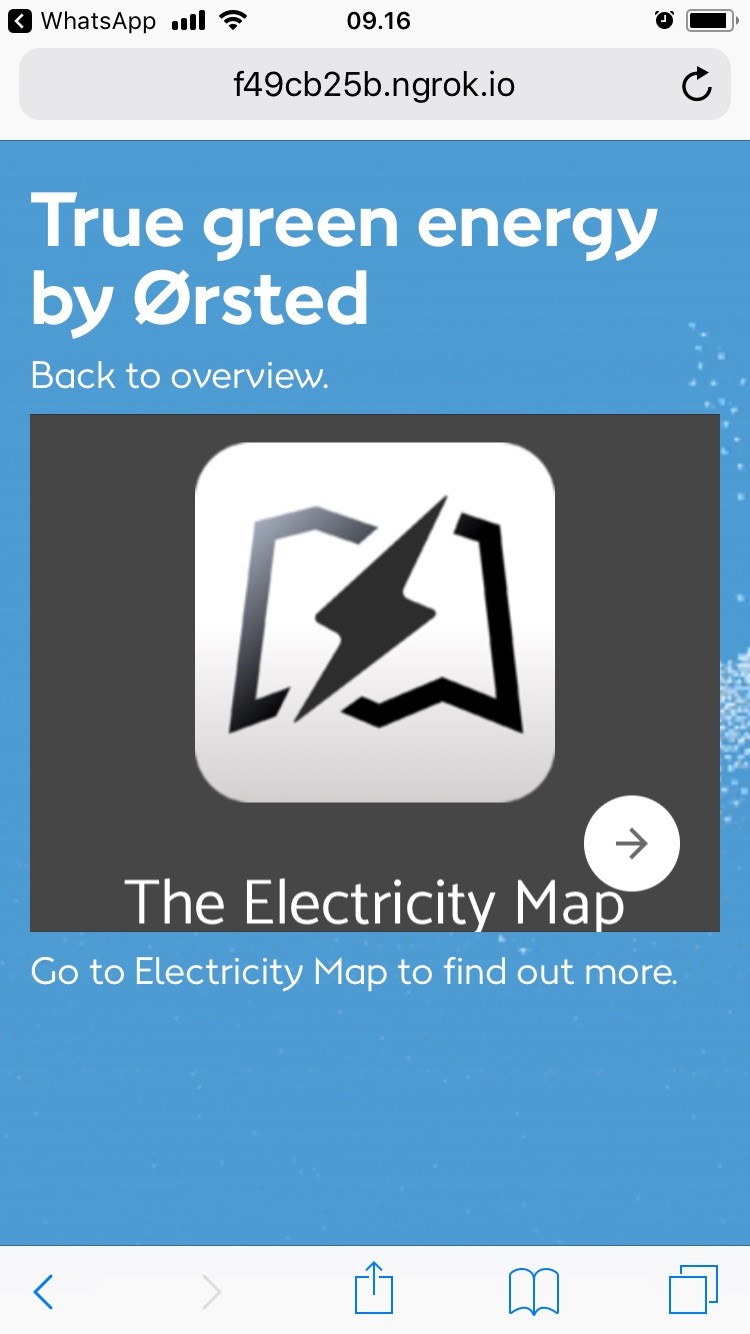
Task: Open the Safari bookmarks panel
Action: click(532, 1290)
